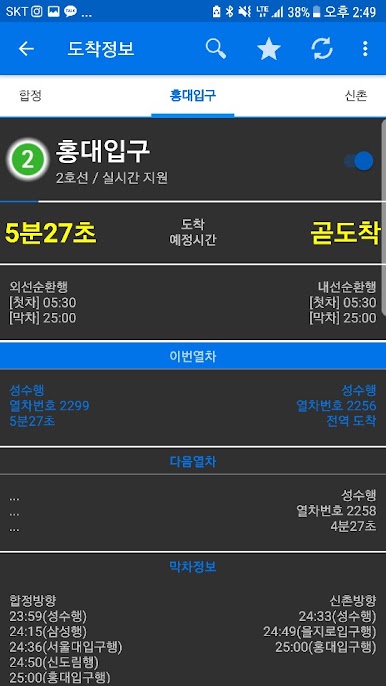
Task: Refresh the arrival information
Action: click(322, 48)
